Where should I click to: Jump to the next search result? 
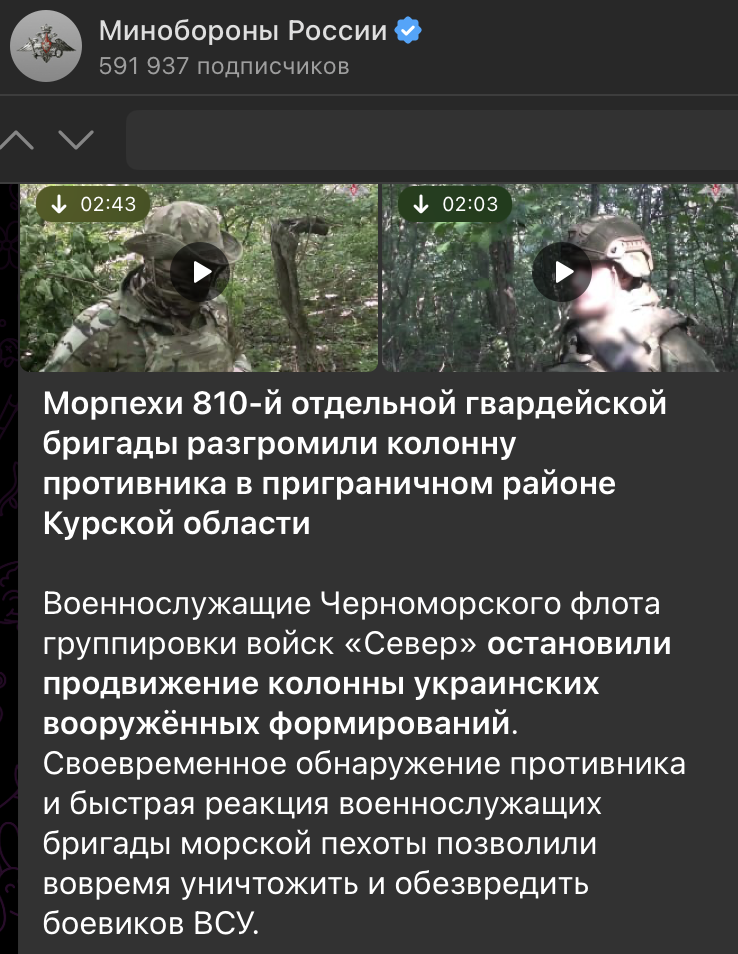pyautogui.click(x=76, y=140)
